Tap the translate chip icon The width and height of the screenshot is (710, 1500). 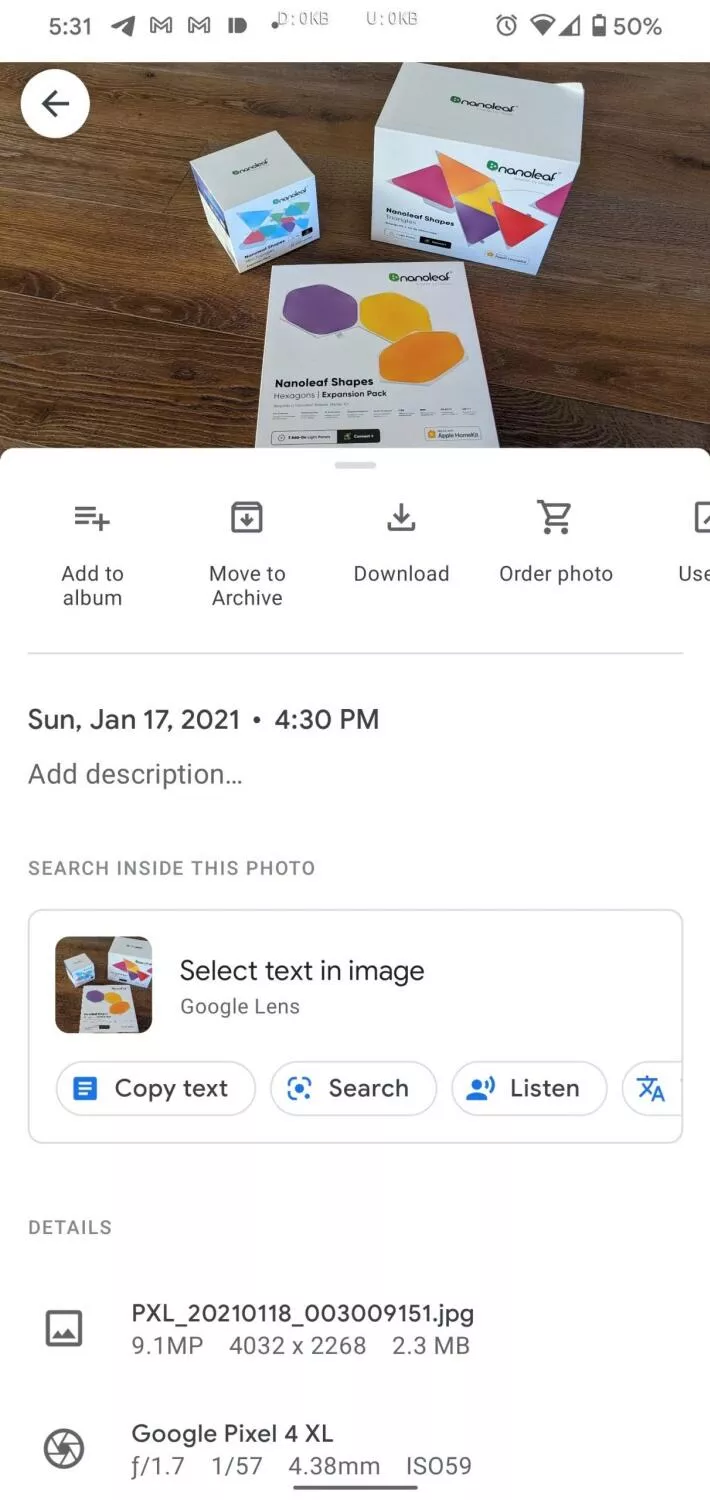pyautogui.click(x=652, y=1088)
